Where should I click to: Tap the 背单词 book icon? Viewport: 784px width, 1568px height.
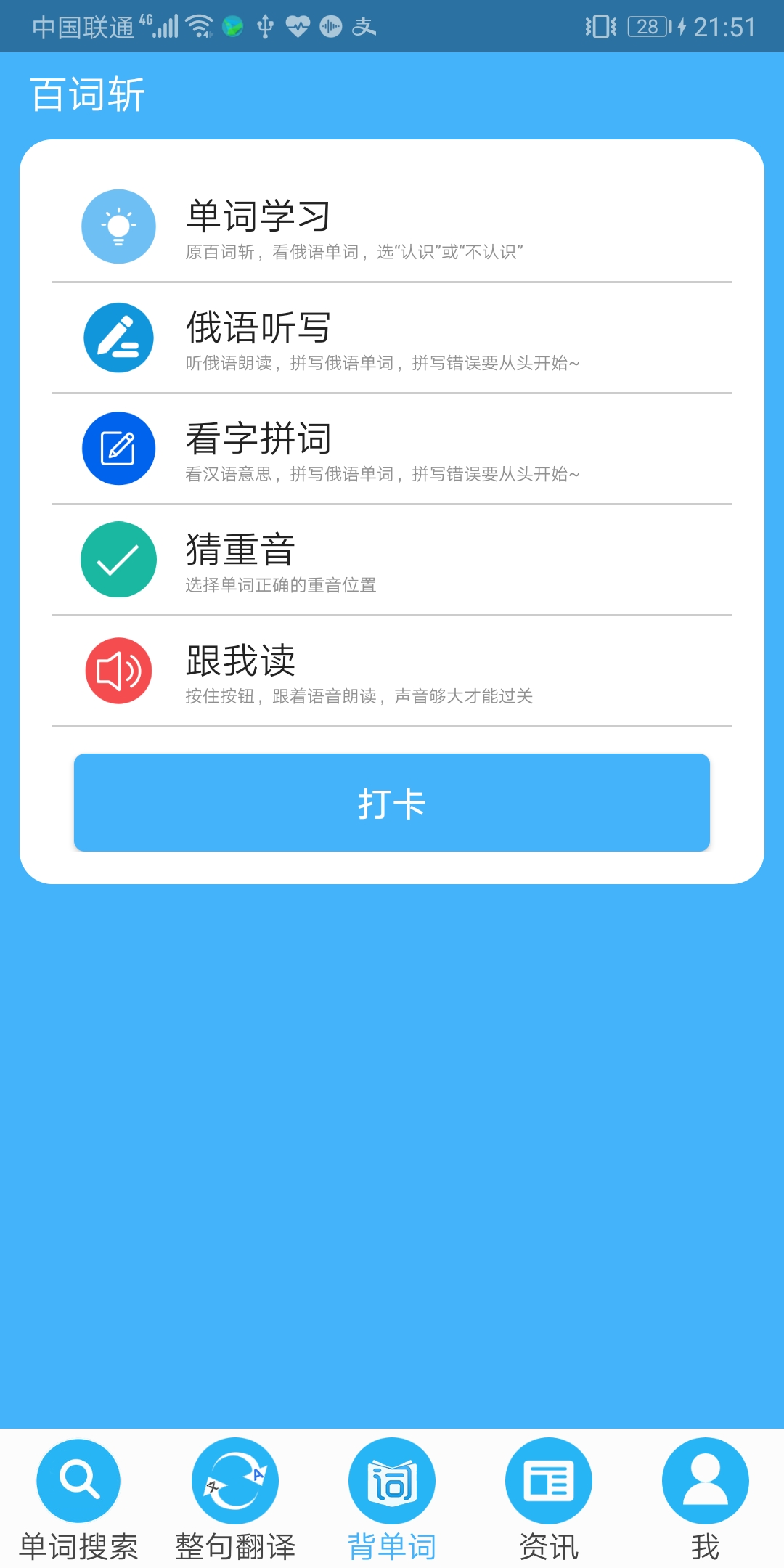coord(392,1481)
